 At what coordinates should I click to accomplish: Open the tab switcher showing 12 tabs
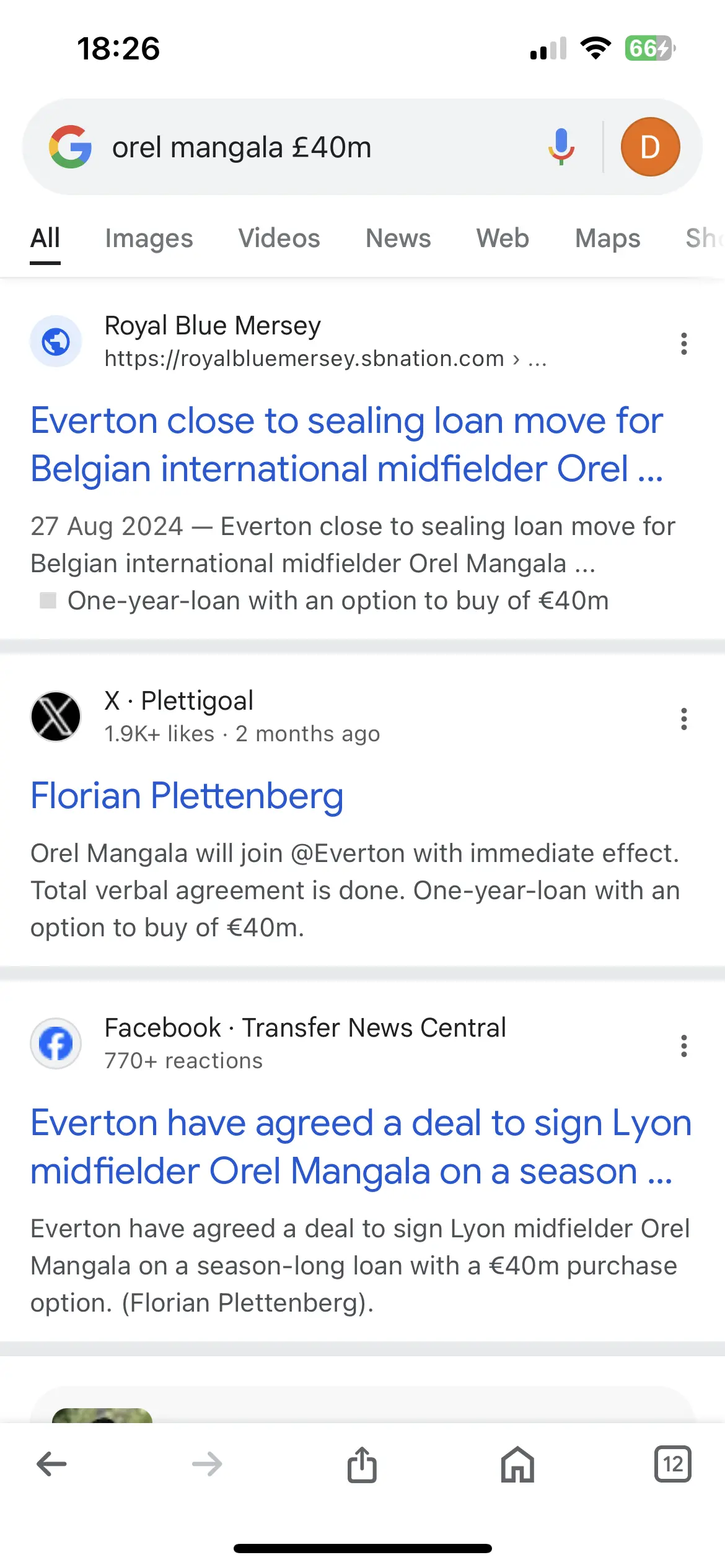pos(672,1465)
